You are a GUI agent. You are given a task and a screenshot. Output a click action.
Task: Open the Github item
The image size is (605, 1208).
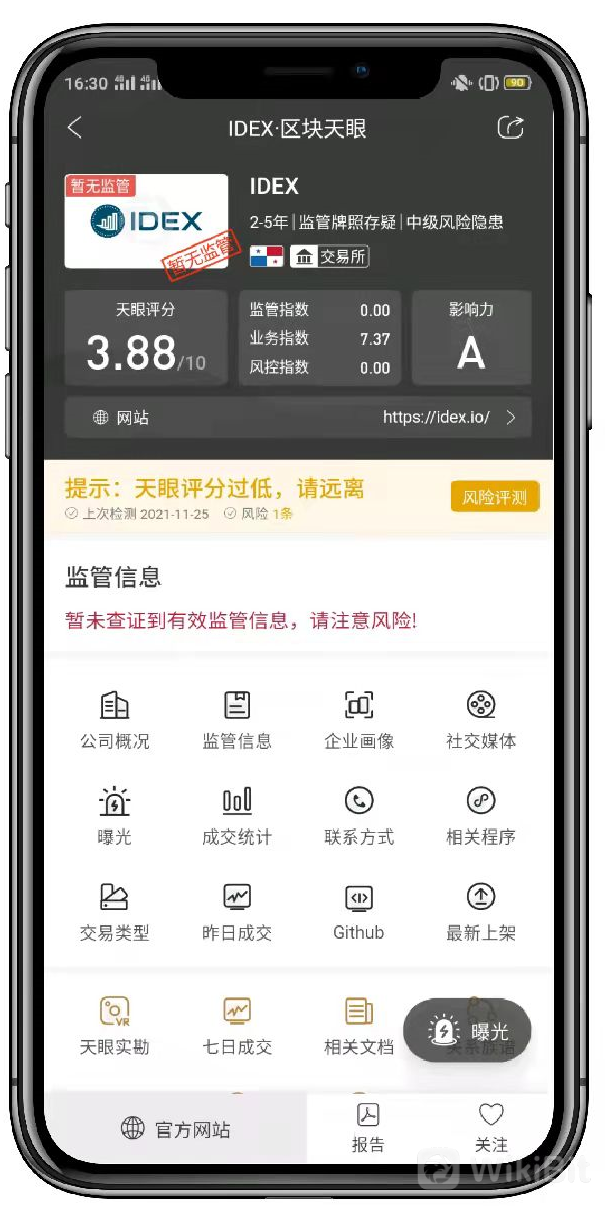(x=359, y=911)
